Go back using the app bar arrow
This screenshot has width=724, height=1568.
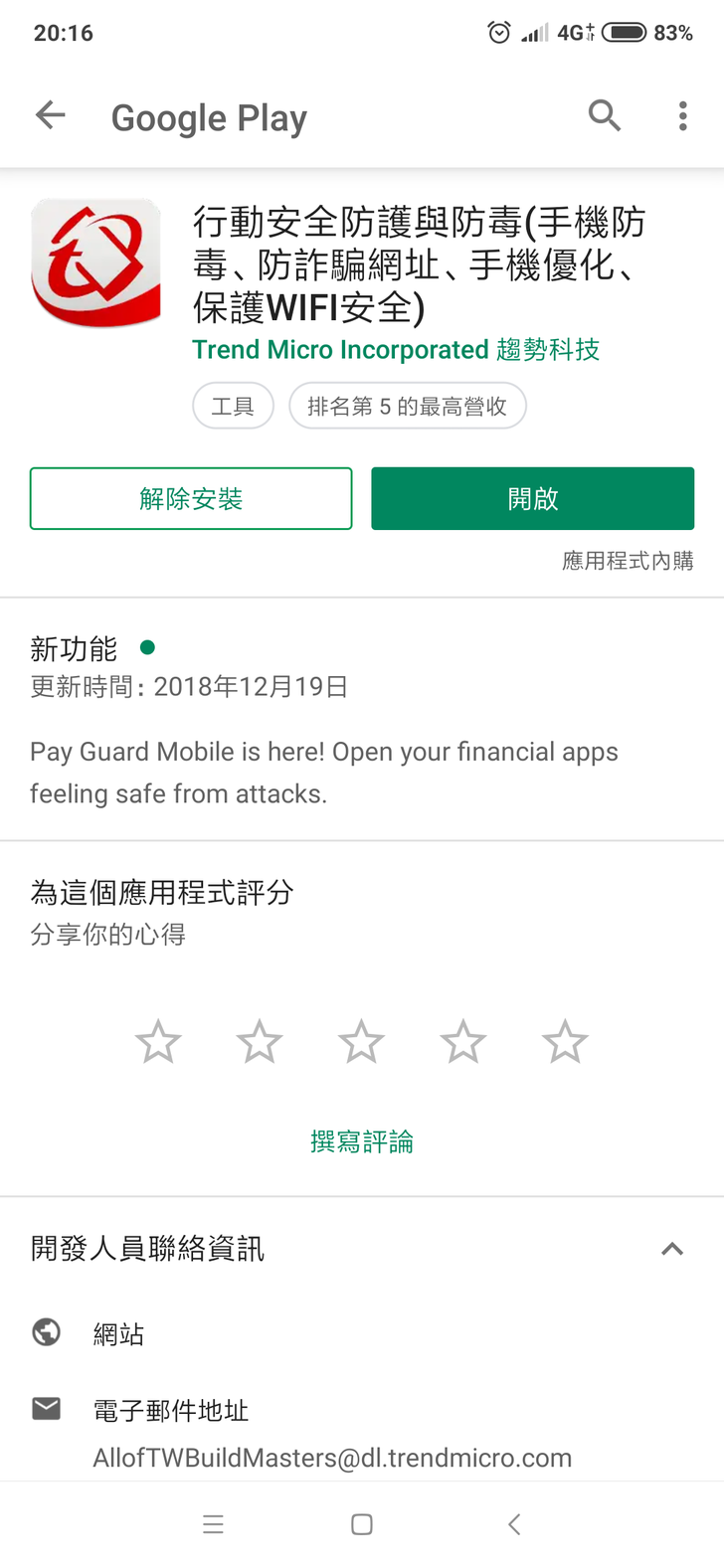tap(51, 116)
